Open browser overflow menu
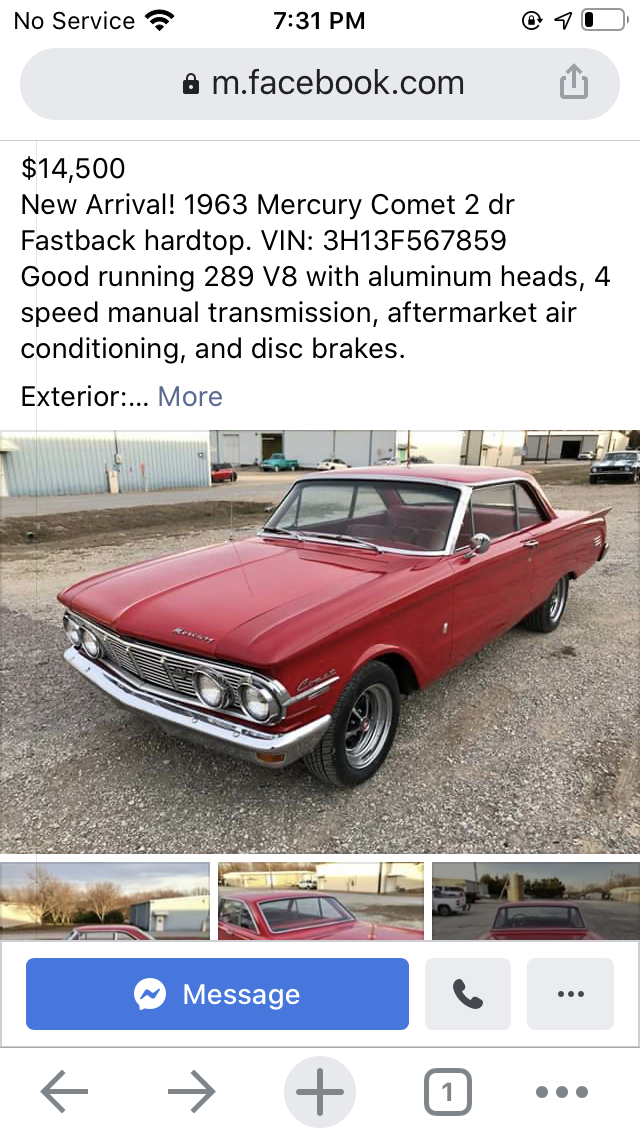Image resolution: width=640 pixels, height=1136 pixels. point(575,1092)
